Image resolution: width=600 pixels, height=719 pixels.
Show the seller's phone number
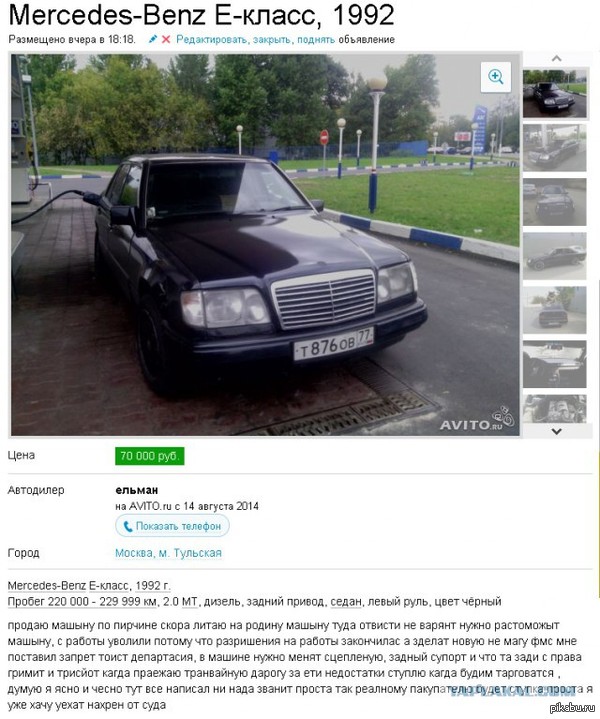[172, 526]
